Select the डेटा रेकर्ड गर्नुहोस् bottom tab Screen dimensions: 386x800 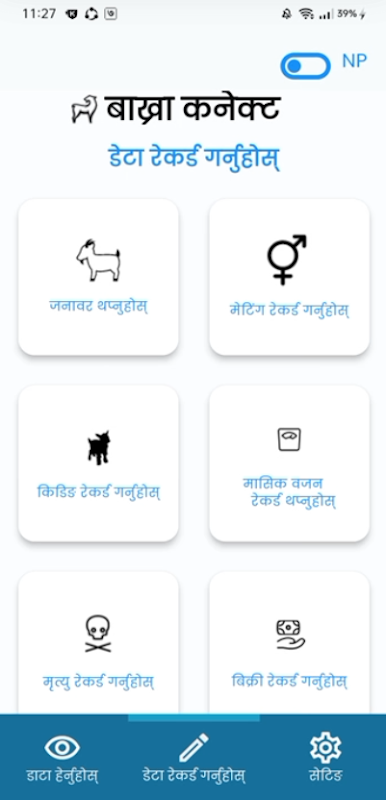(194, 758)
